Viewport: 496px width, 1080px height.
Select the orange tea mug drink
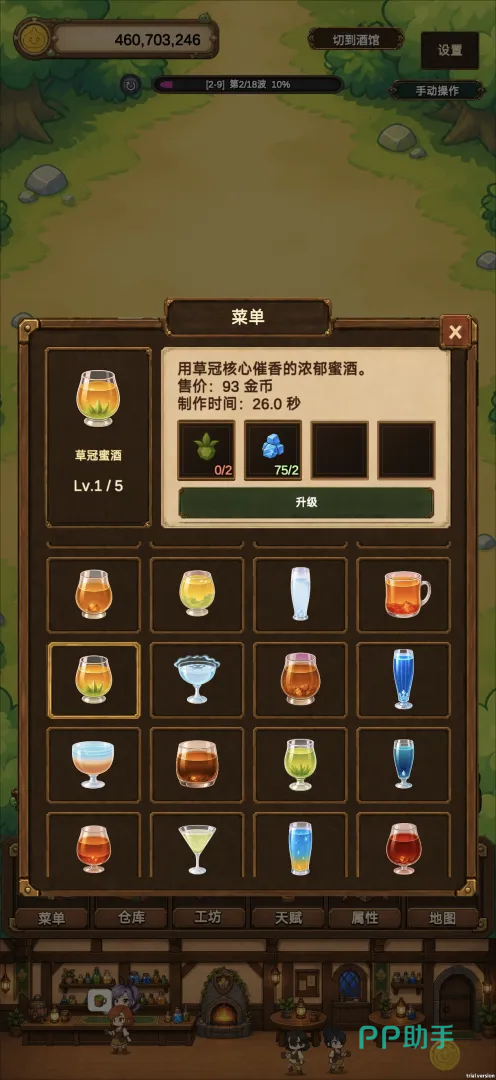click(404, 594)
